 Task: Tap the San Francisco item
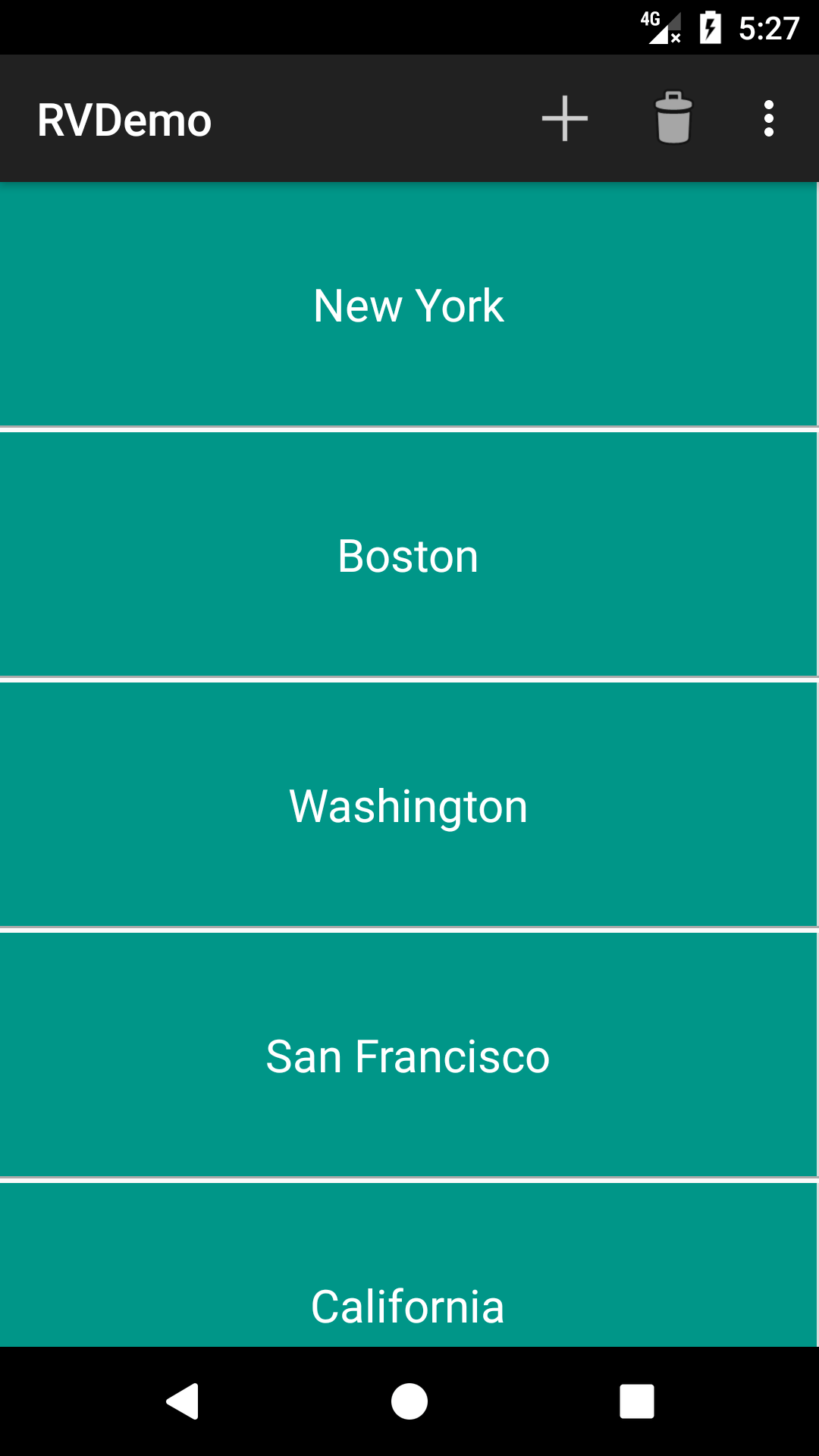(408, 1056)
